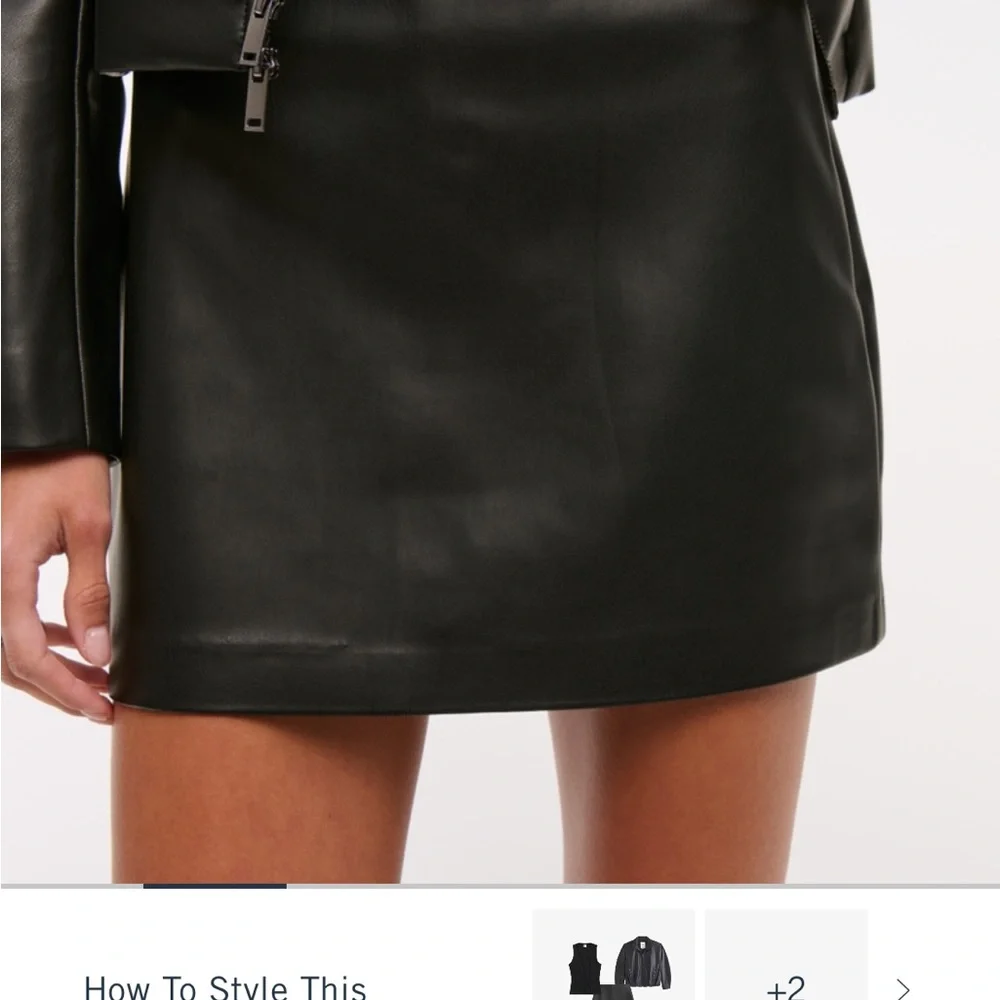Show the +2 more styling items
This screenshot has width=1000, height=1000.
click(x=786, y=962)
